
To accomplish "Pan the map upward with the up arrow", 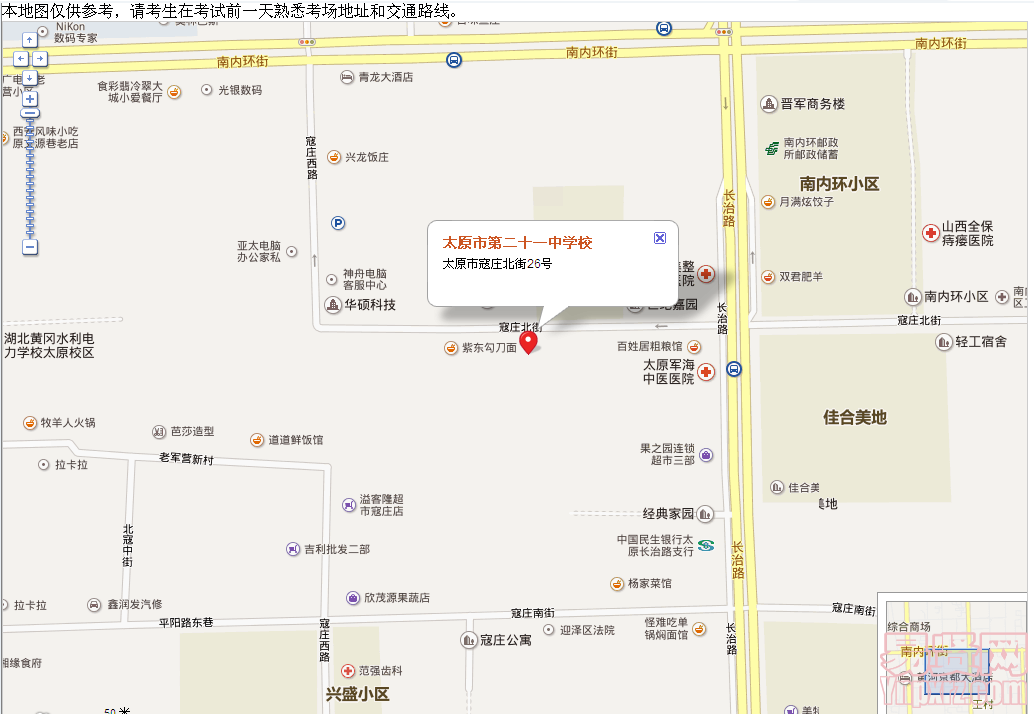I will (x=30, y=40).
